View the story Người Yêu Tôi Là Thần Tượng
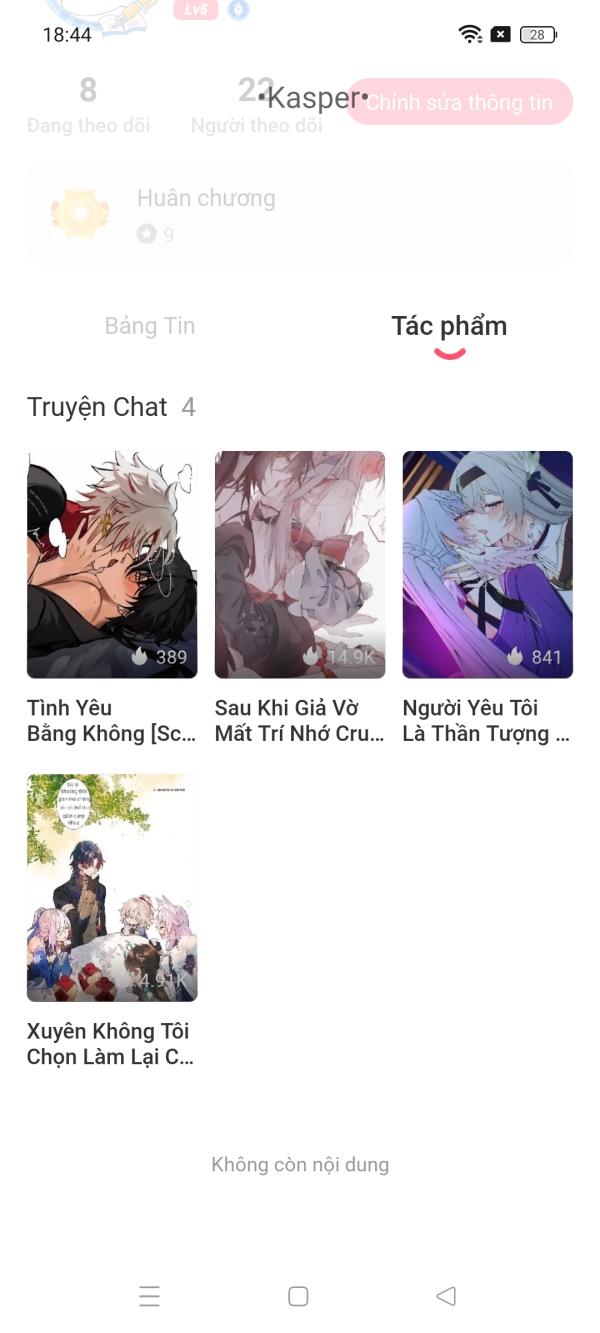600x1333 pixels. [x=487, y=565]
